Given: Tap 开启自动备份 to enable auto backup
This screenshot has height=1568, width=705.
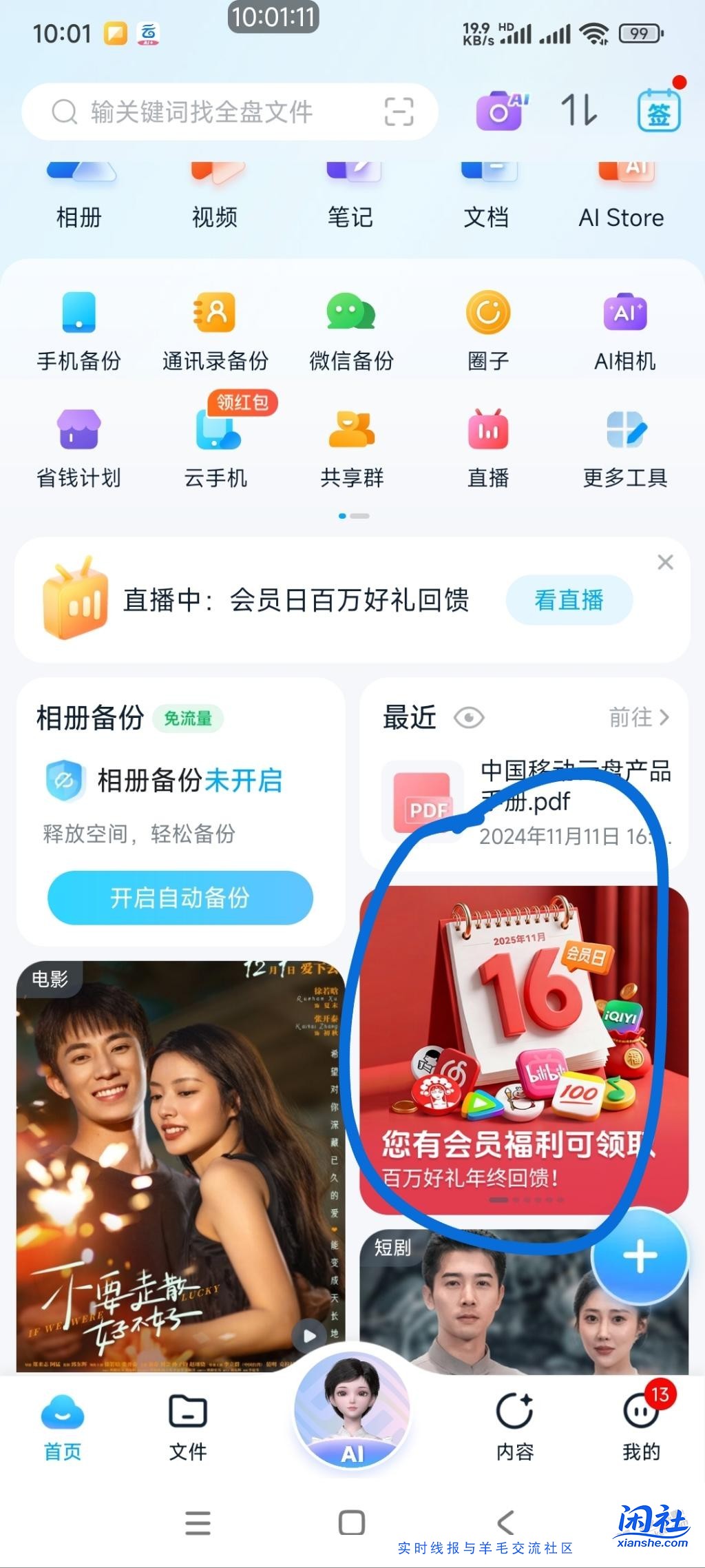Looking at the screenshot, I should click(x=180, y=897).
